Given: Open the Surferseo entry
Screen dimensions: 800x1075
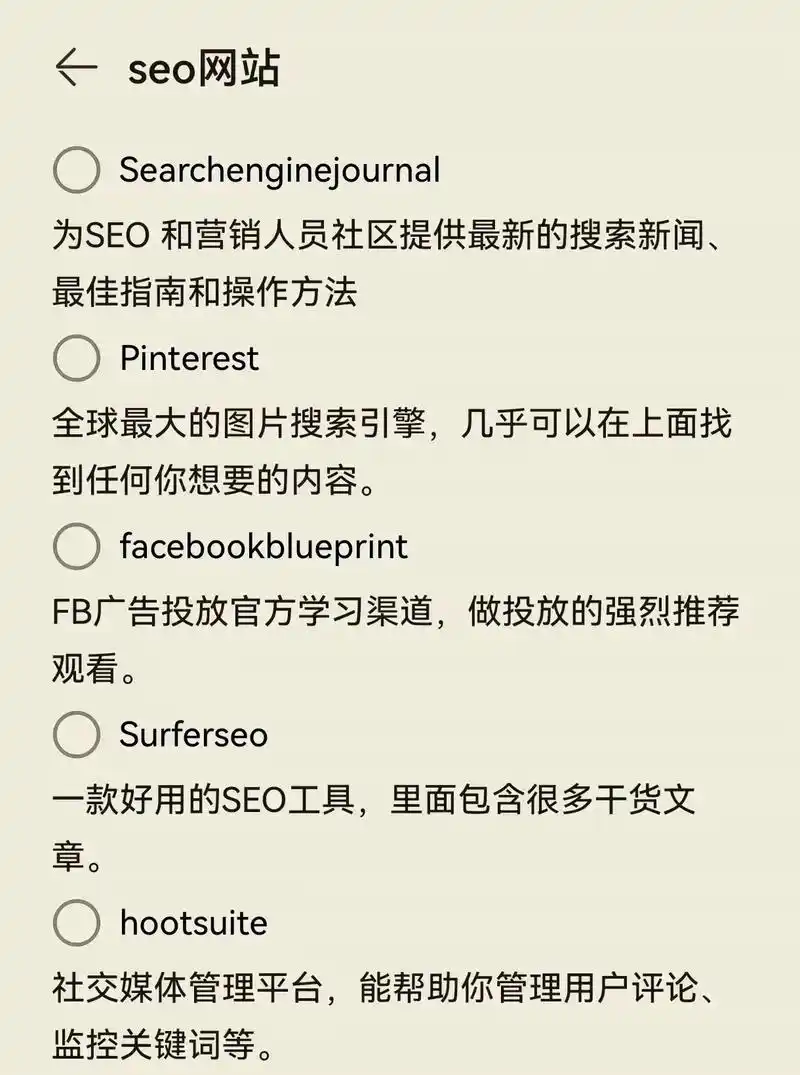Looking at the screenshot, I should [x=193, y=735].
